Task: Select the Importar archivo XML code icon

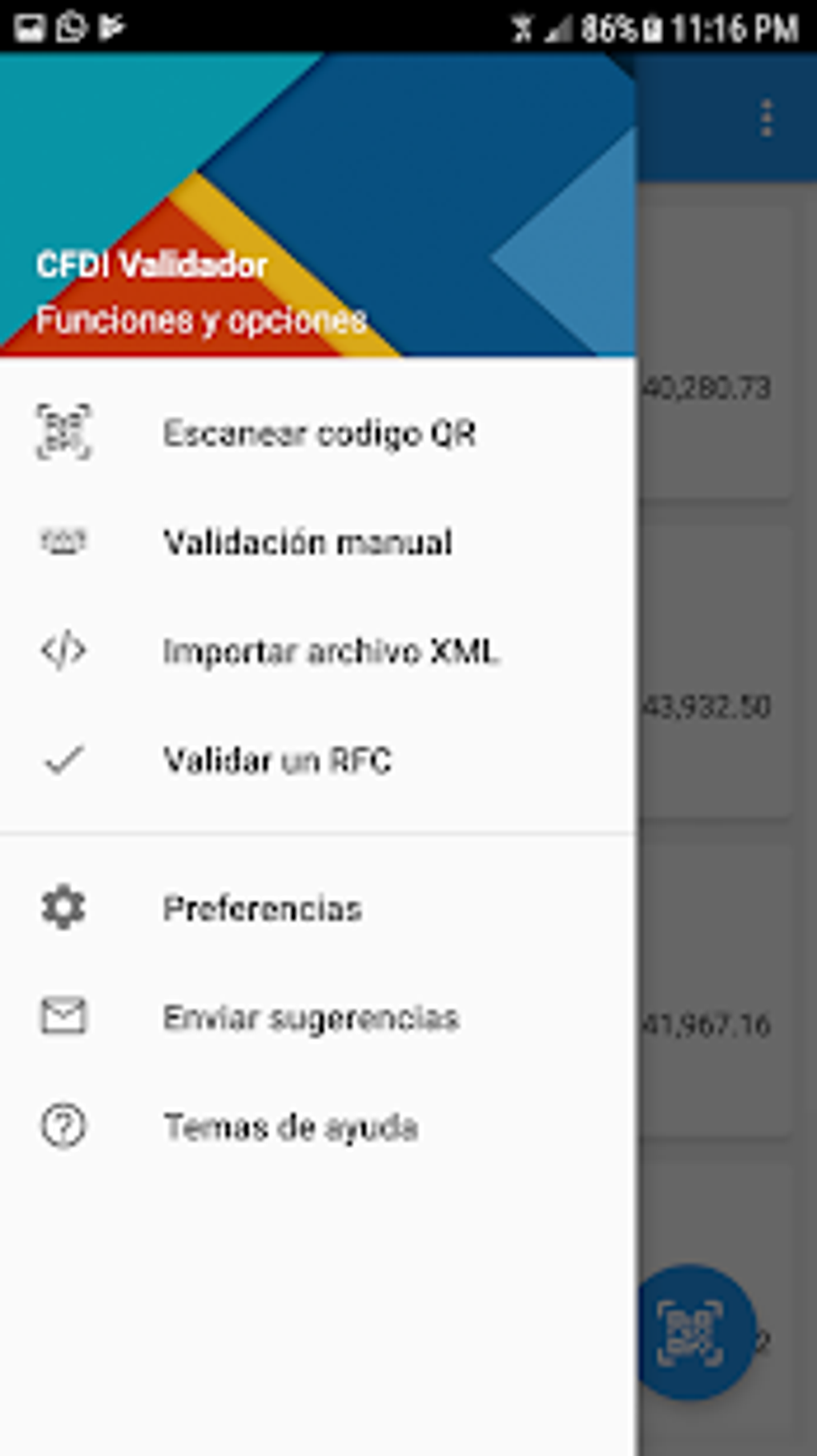Action: click(64, 651)
